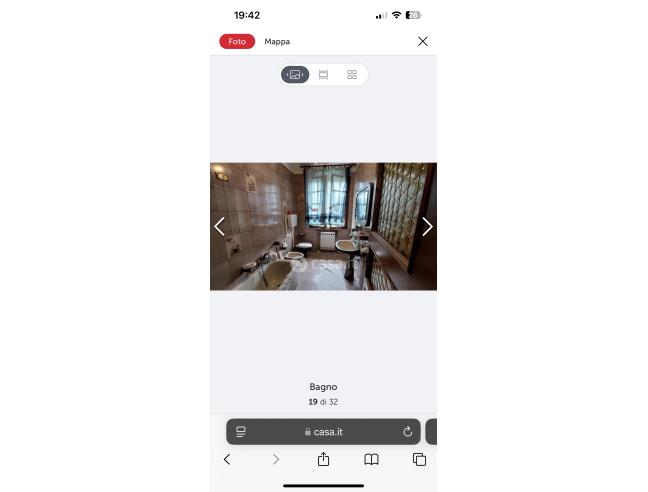Go to the next photo

(x=427, y=226)
